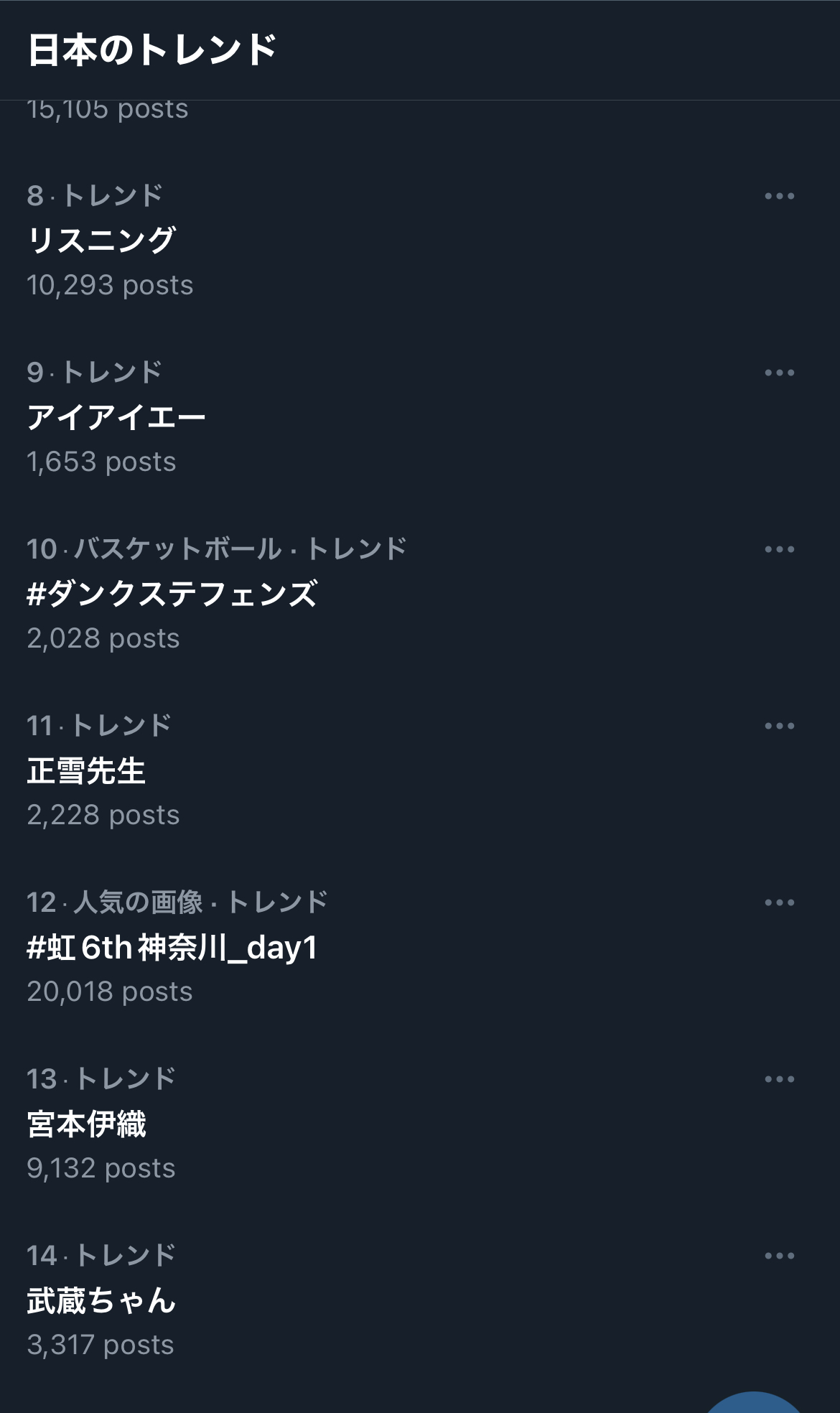Open more options for アイアイエー trend
The height and width of the screenshot is (1413, 840).
click(779, 373)
